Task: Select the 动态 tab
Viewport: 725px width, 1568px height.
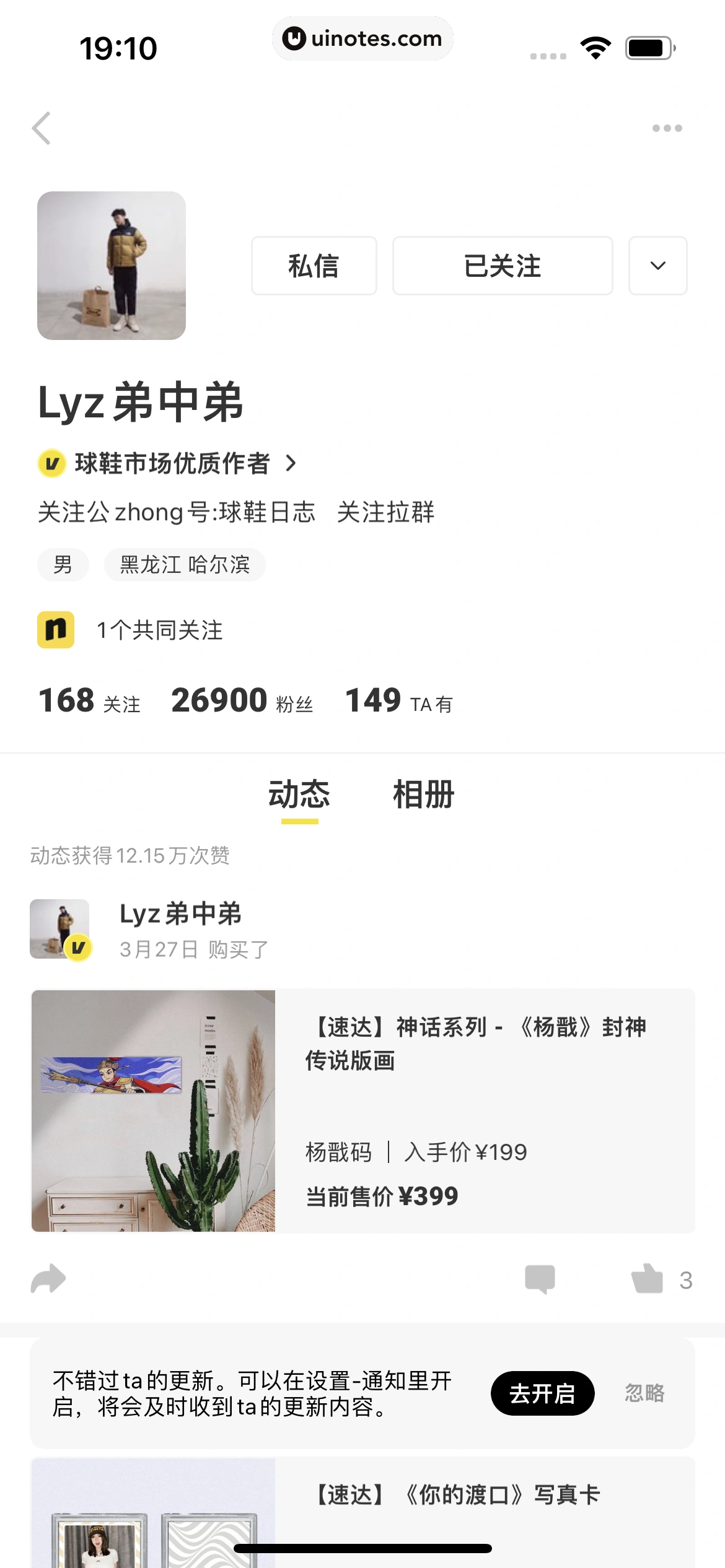Action: pos(299,795)
